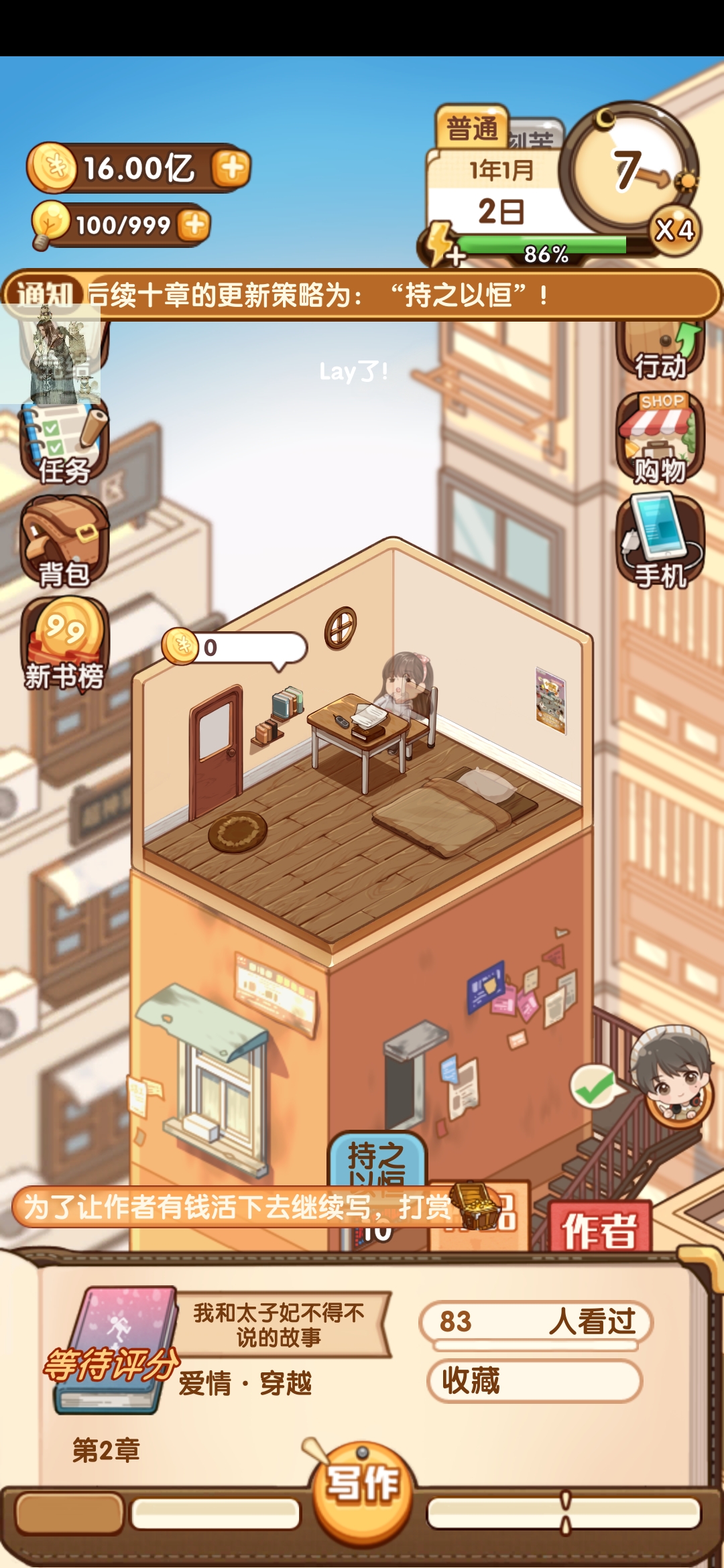
Task: Open the 手机 phone
Action: point(660,541)
